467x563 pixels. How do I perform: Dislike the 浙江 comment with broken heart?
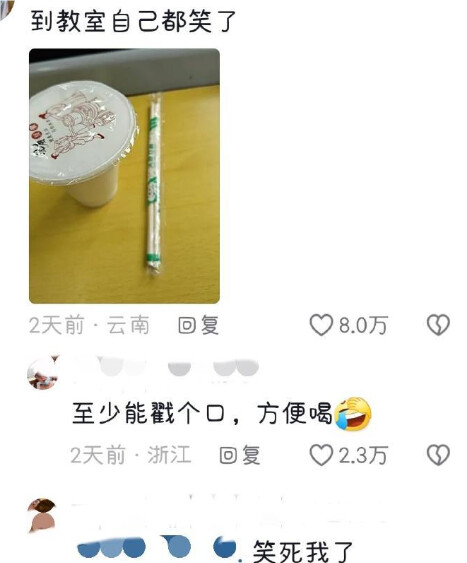click(x=438, y=455)
